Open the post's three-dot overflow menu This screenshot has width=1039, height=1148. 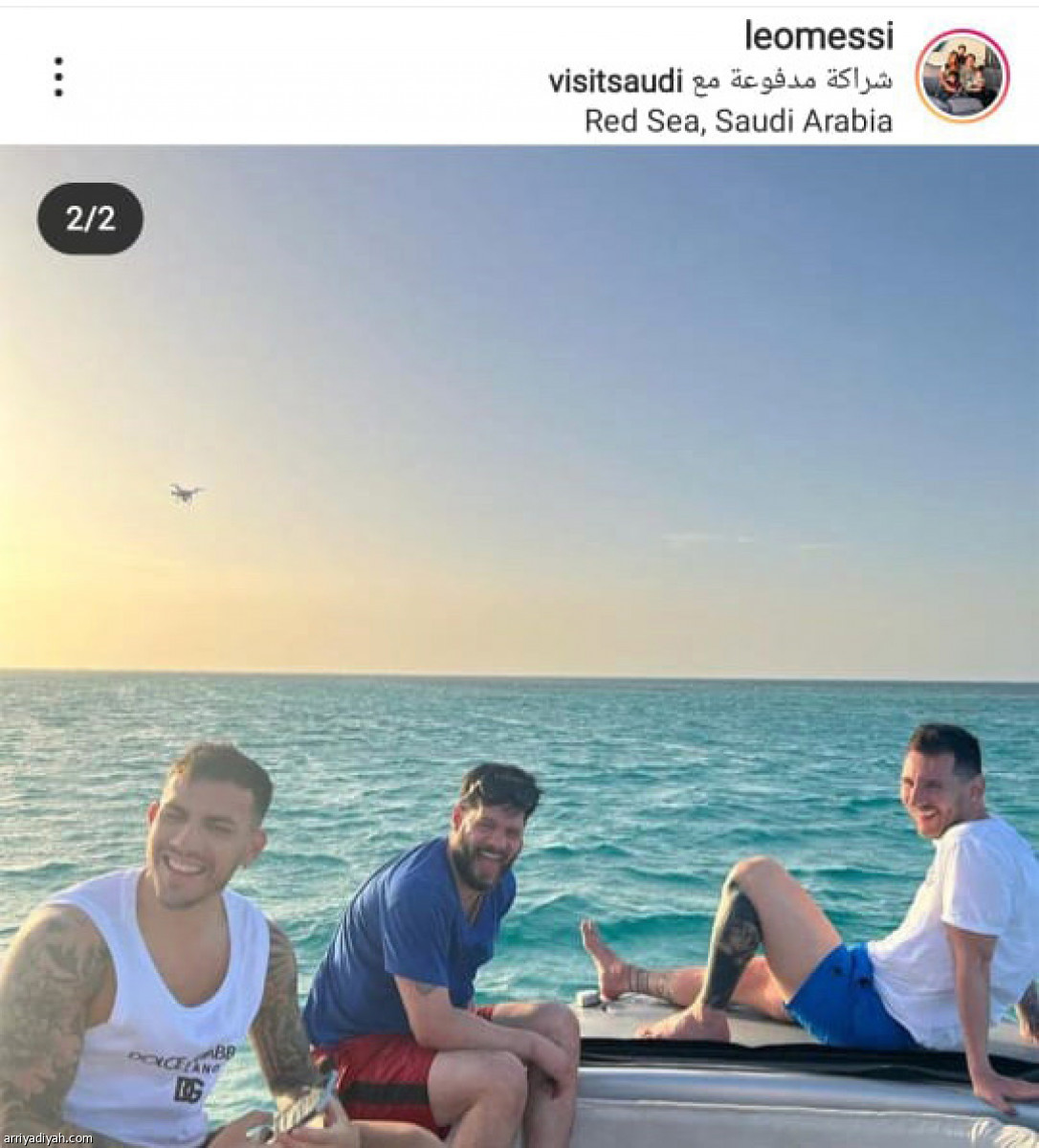[x=58, y=77]
